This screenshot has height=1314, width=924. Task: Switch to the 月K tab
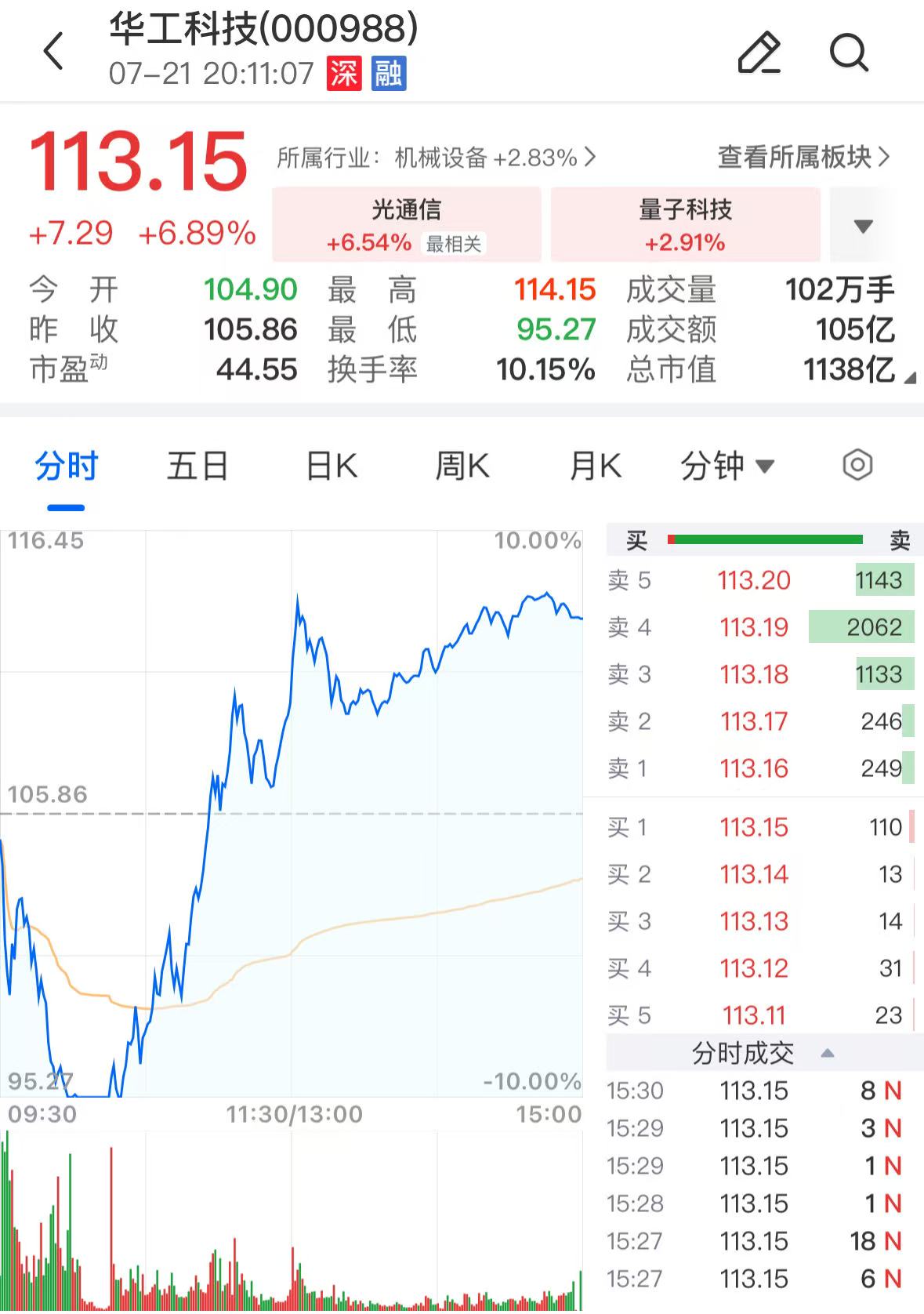(595, 466)
